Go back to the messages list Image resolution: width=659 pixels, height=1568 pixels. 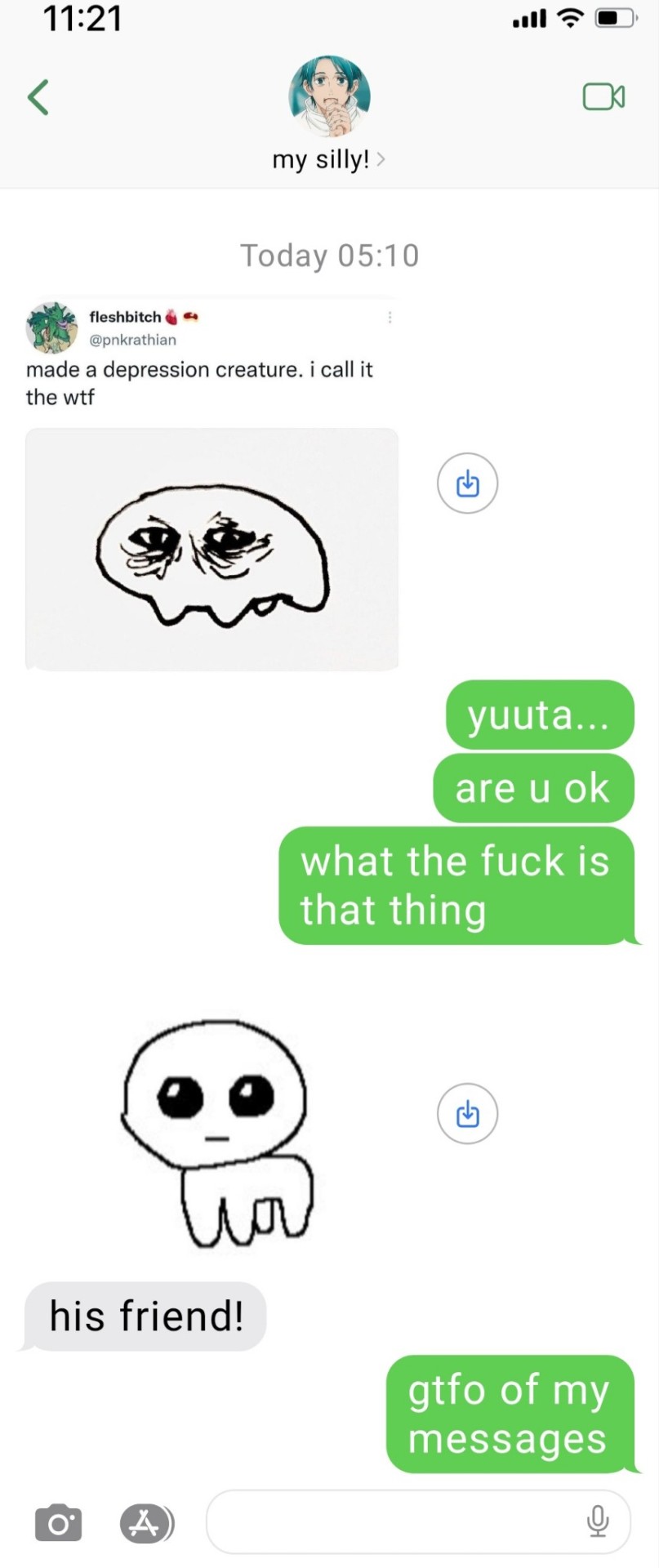[x=38, y=97]
